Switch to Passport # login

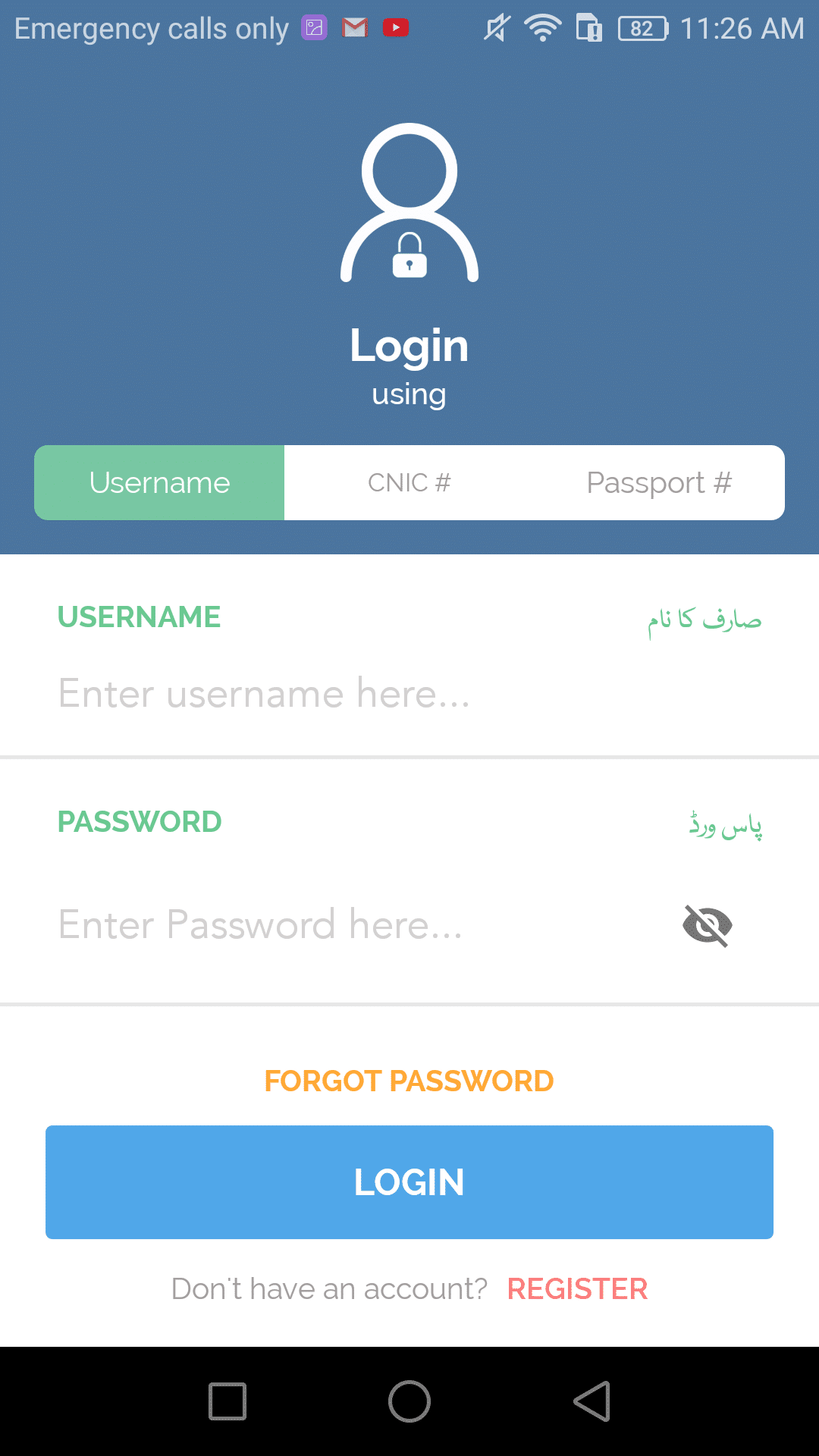pos(659,482)
